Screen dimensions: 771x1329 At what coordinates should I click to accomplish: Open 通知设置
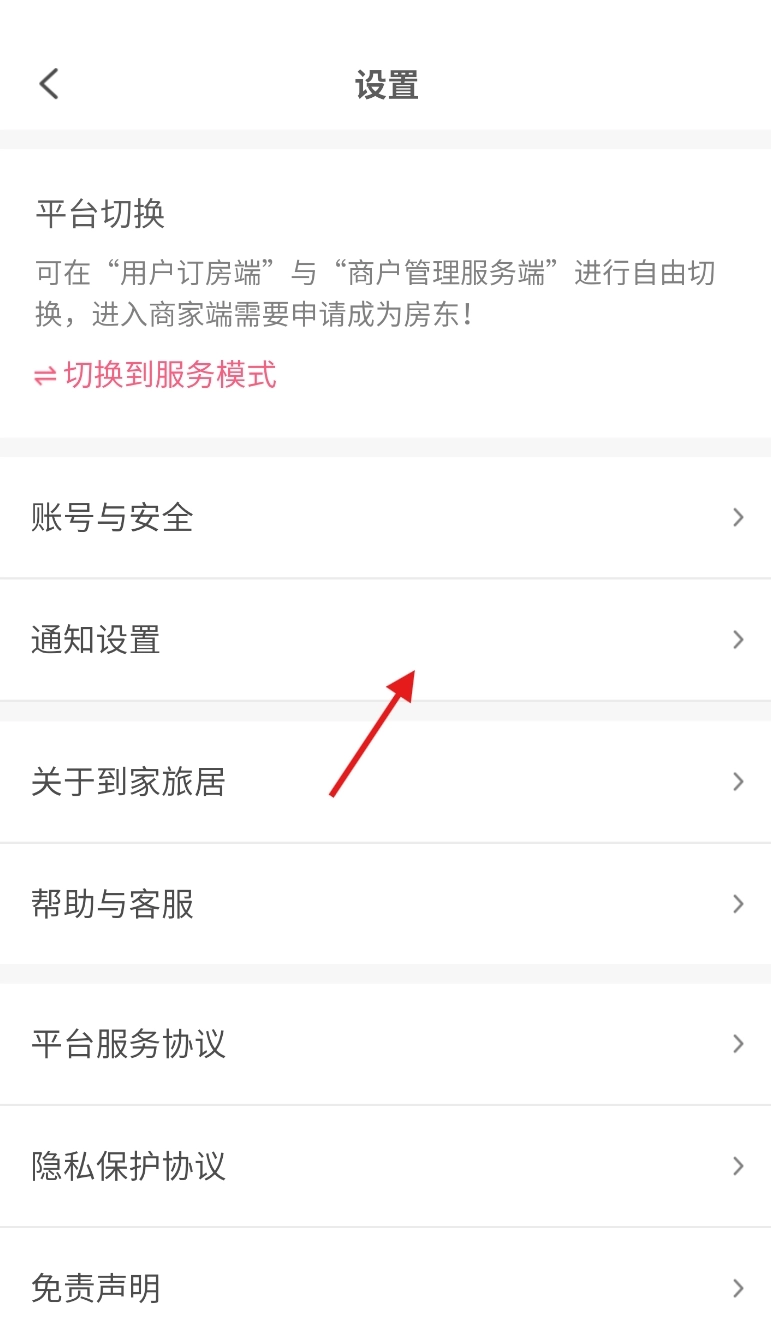(385, 640)
